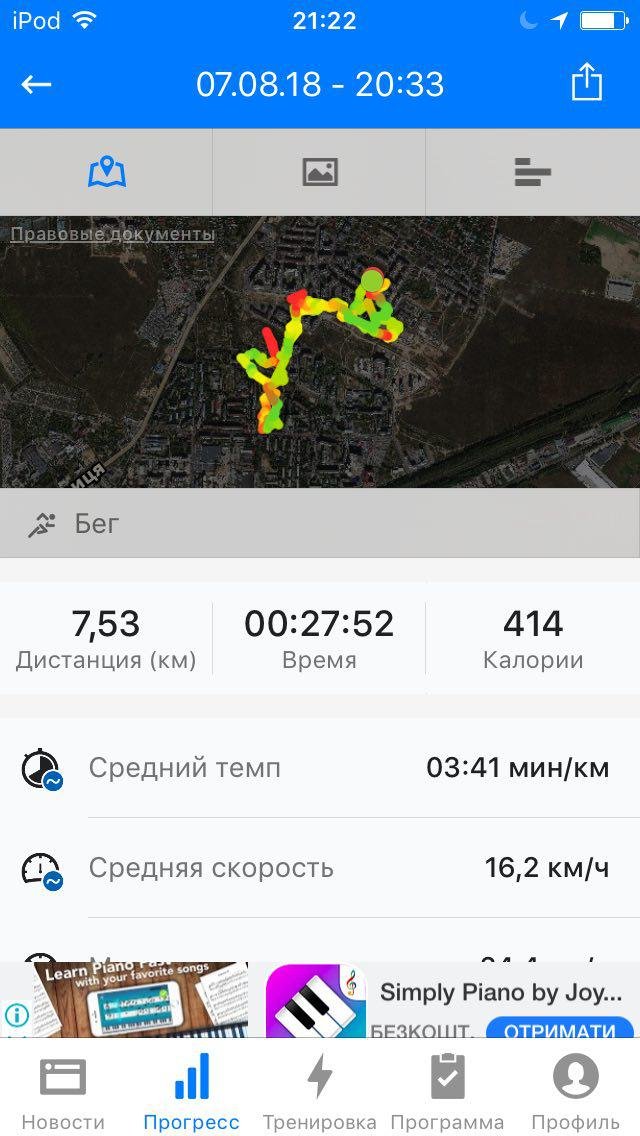Switch to the stats chart tab

(532, 172)
